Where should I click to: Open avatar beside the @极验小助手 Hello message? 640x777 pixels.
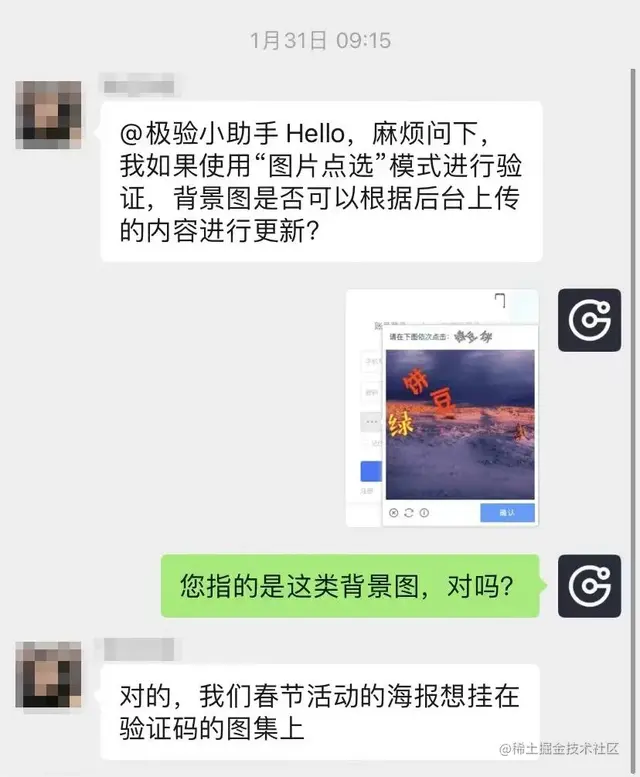tap(48, 116)
